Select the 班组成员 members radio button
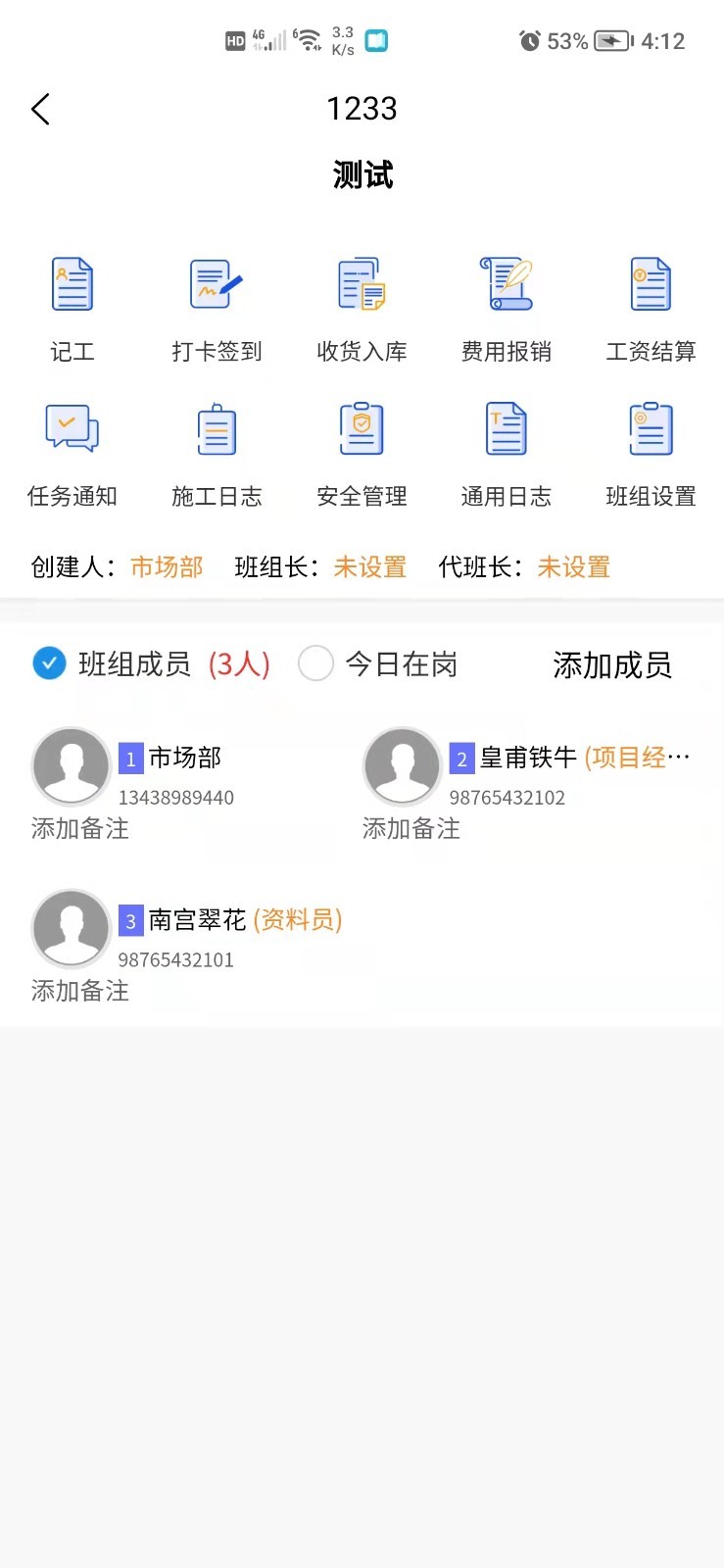 tap(49, 663)
